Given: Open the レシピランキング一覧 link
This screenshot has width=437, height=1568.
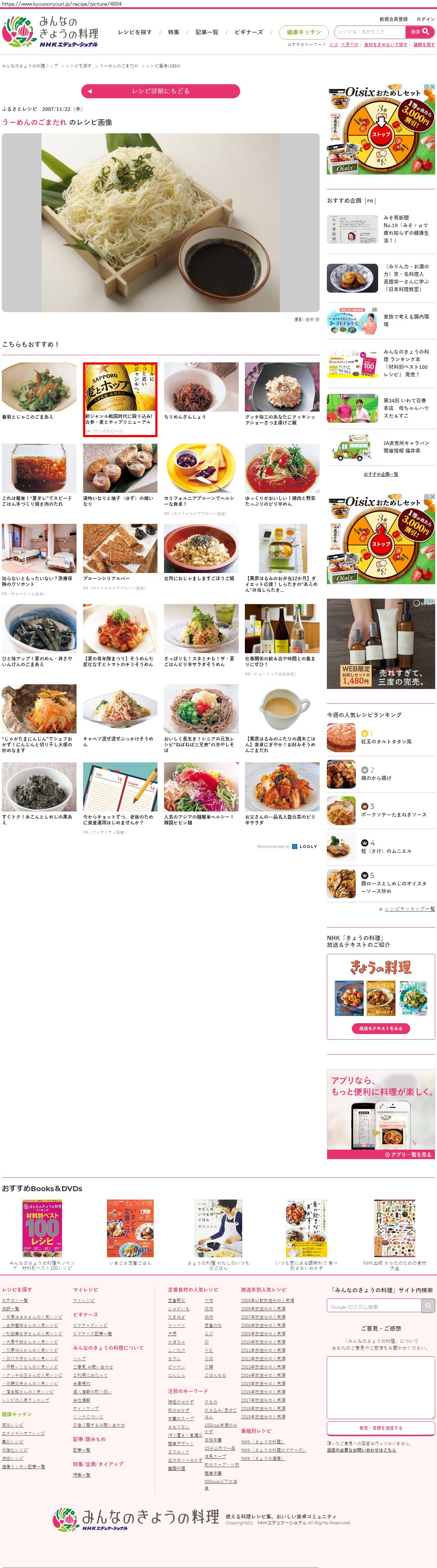Looking at the screenshot, I should click(x=409, y=909).
